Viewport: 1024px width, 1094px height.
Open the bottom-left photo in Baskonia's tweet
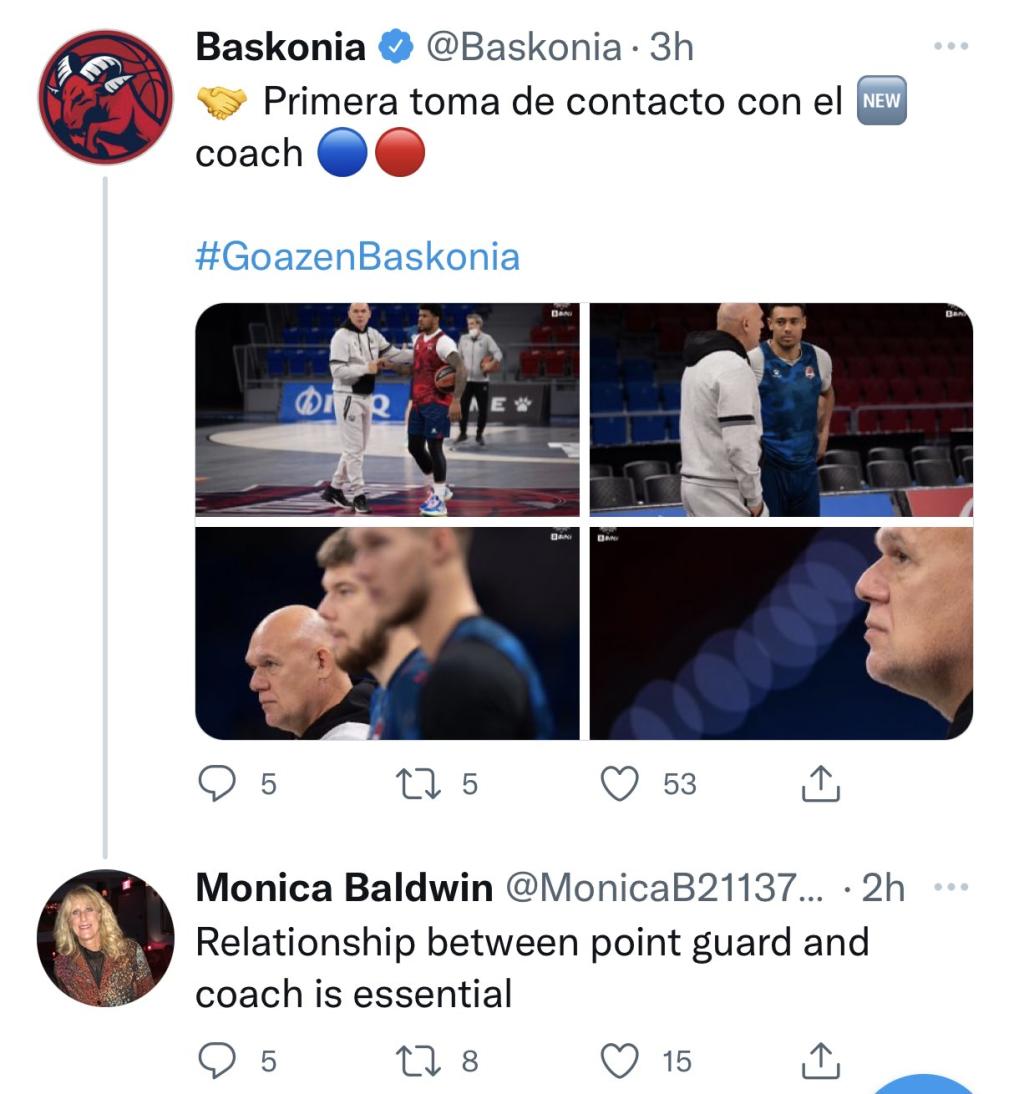387,633
